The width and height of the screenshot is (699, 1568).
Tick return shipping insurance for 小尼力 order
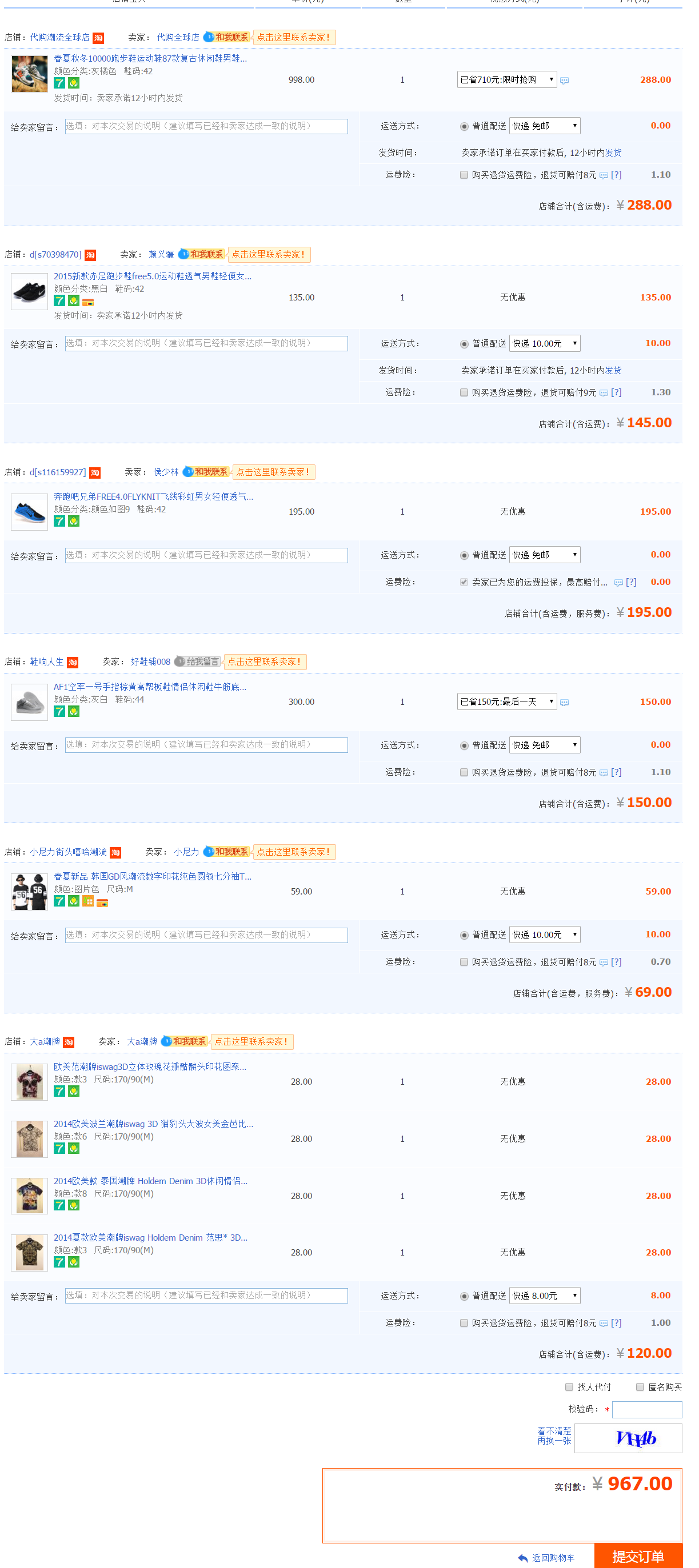[464, 962]
